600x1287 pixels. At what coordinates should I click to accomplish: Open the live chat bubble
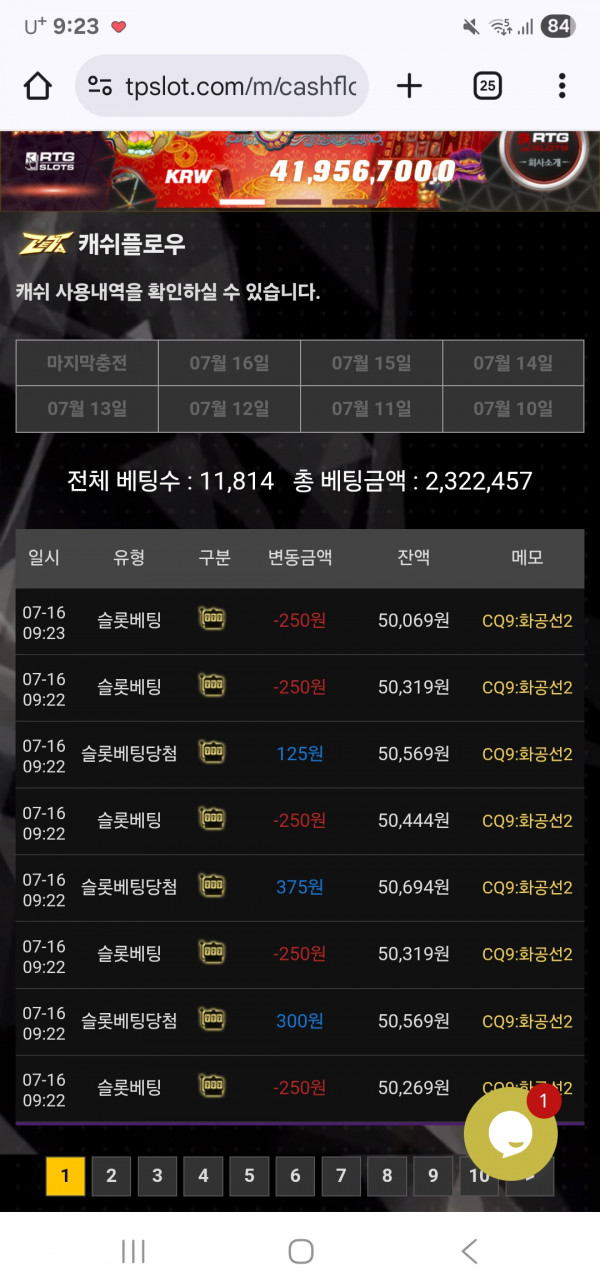point(510,1135)
